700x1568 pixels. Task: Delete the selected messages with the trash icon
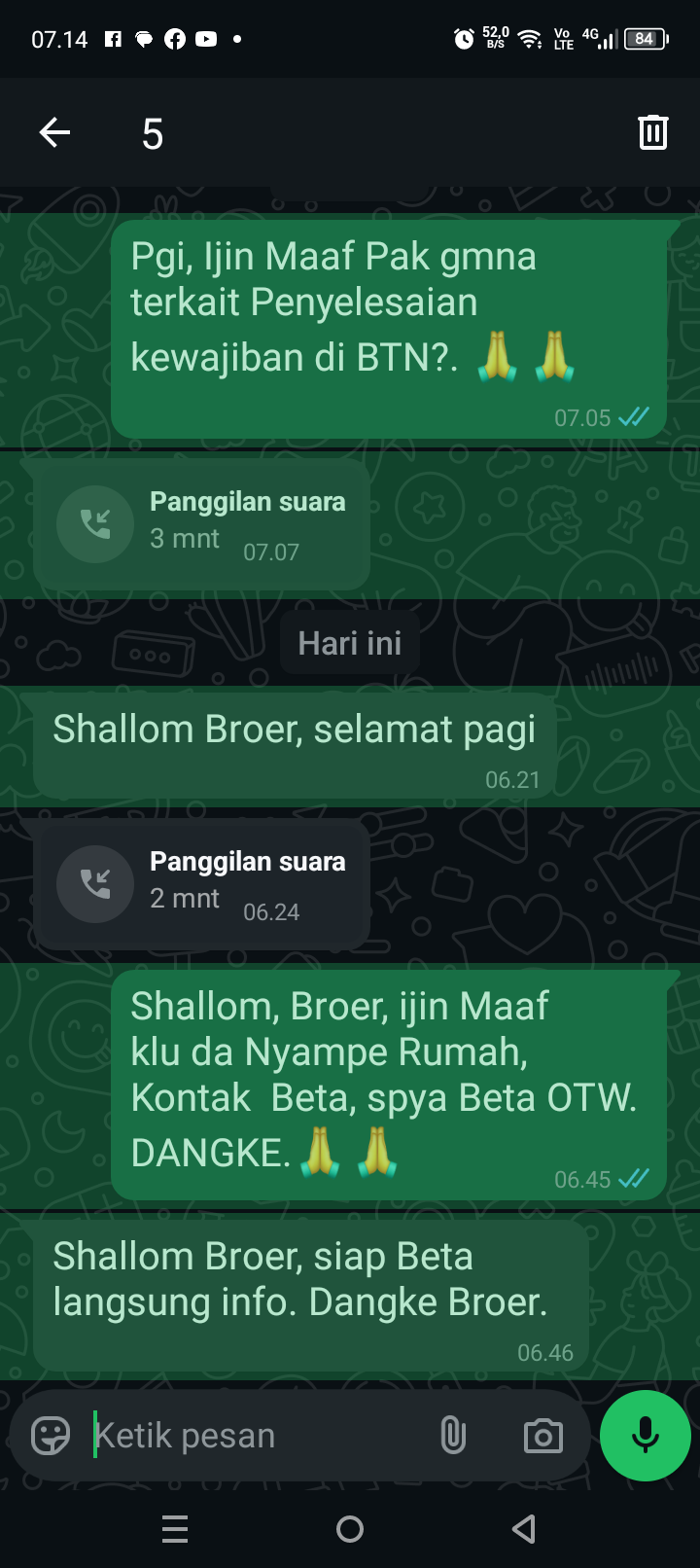[x=652, y=132]
